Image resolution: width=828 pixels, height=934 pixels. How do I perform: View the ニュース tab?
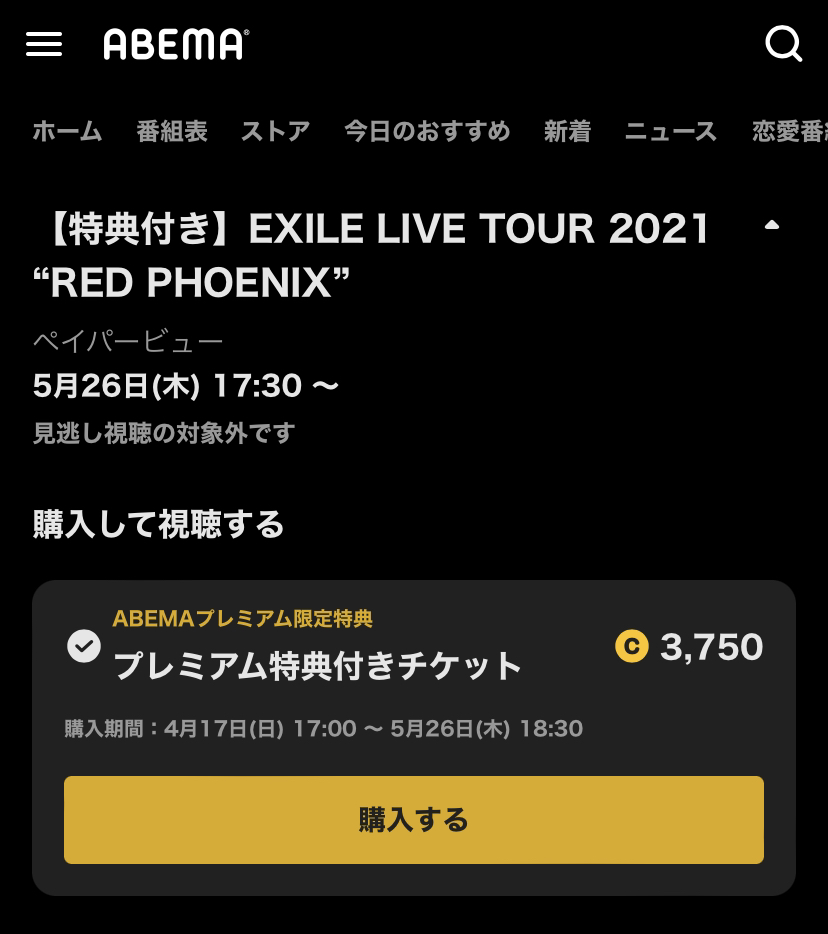click(670, 131)
